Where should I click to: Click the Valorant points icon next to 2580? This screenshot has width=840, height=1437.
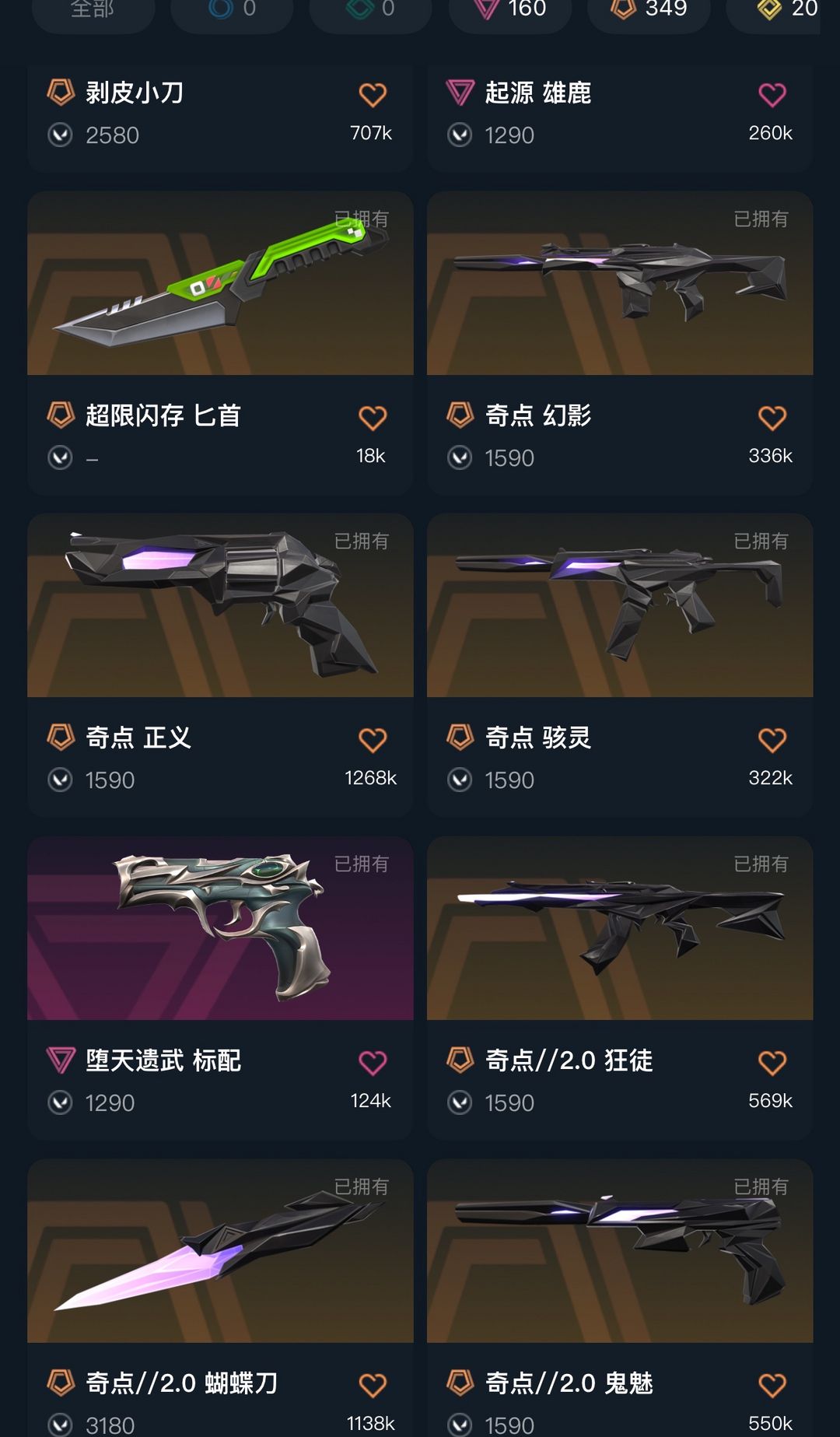[61, 135]
